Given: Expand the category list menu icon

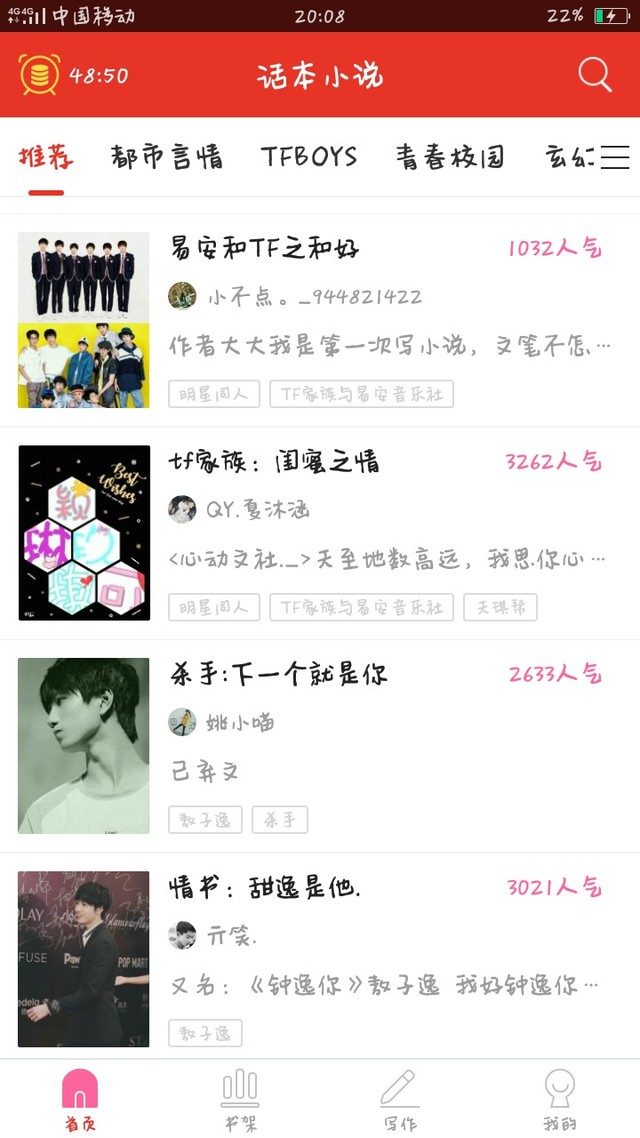Looking at the screenshot, I should (x=615, y=157).
